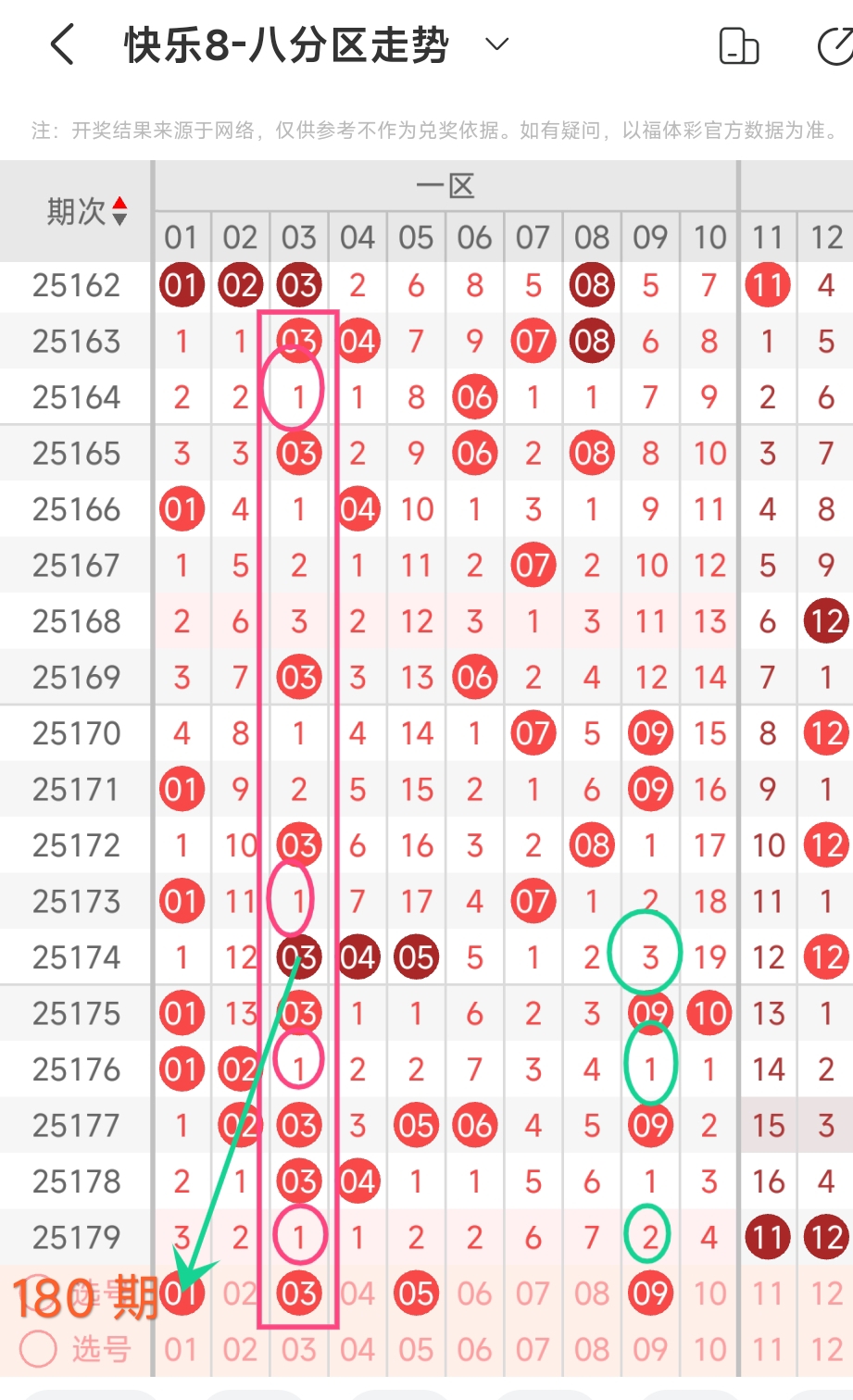The image size is (853, 1400).
Task: Go back using the top-left arrow
Action: coord(62,44)
